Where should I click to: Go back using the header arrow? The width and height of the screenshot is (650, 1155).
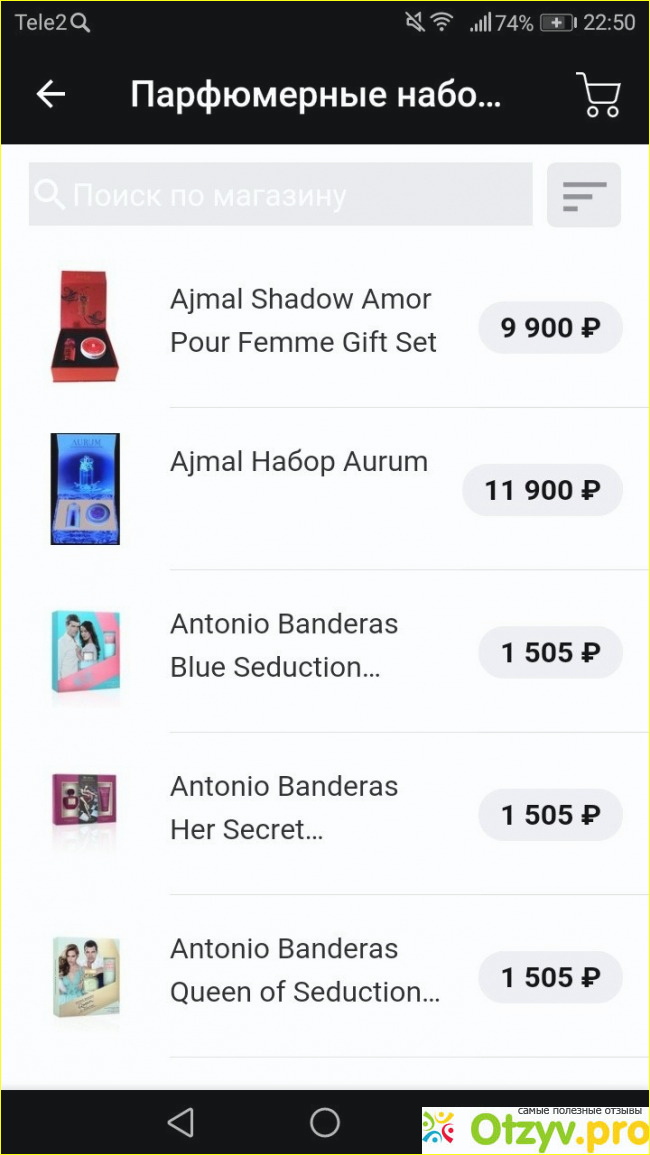[x=50, y=95]
